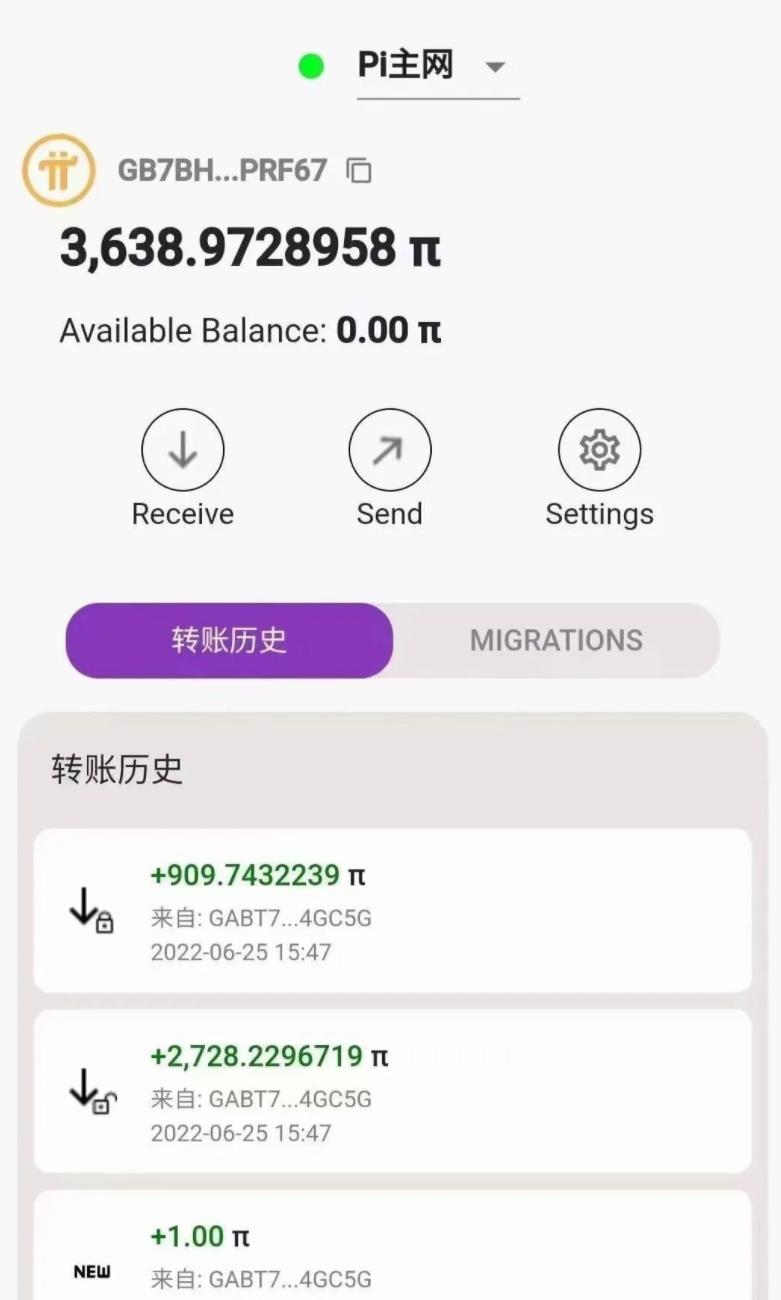Select the 转账历史 tab
The height and width of the screenshot is (1300, 781).
point(229,640)
